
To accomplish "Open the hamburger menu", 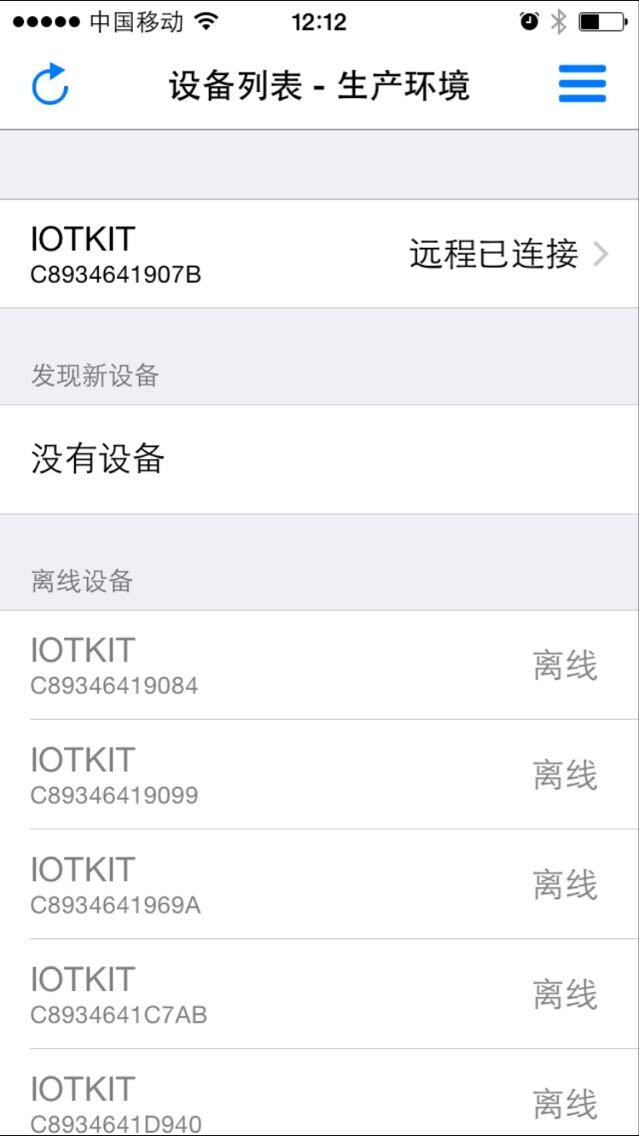I will [582, 84].
